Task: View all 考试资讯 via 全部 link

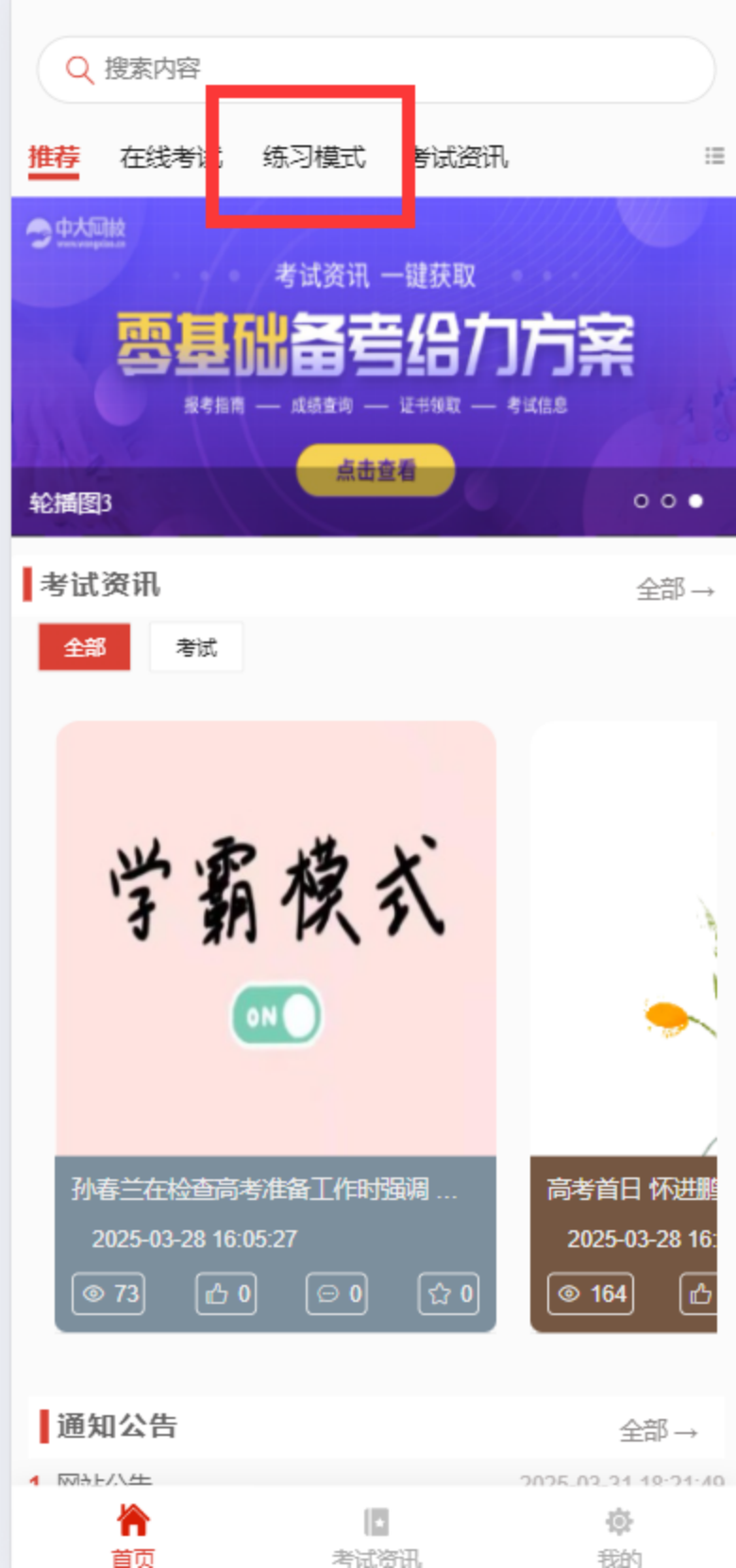Action: (x=675, y=590)
